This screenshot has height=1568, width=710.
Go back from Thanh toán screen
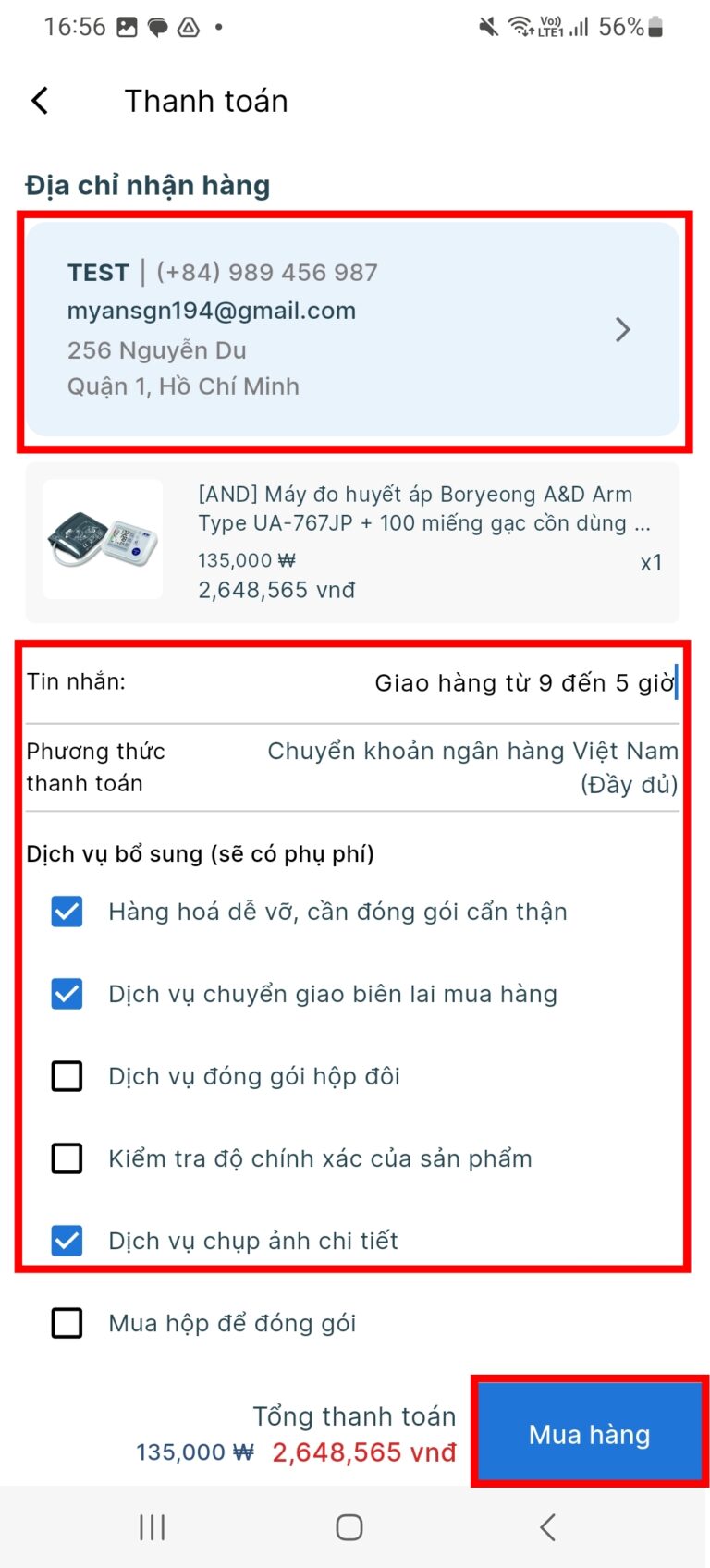[x=40, y=101]
